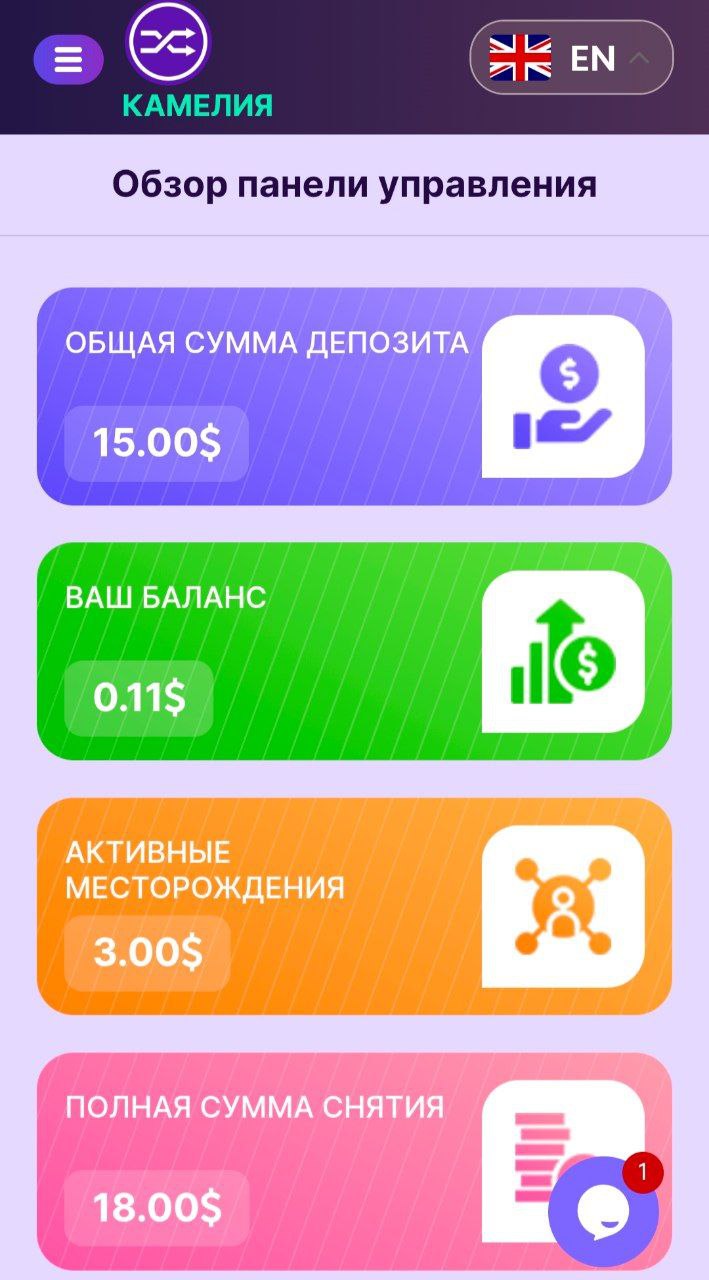Open the hamburger menu
The width and height of the screenshot is (709, 1280).
pyautogui.click(x=68, y=60)
